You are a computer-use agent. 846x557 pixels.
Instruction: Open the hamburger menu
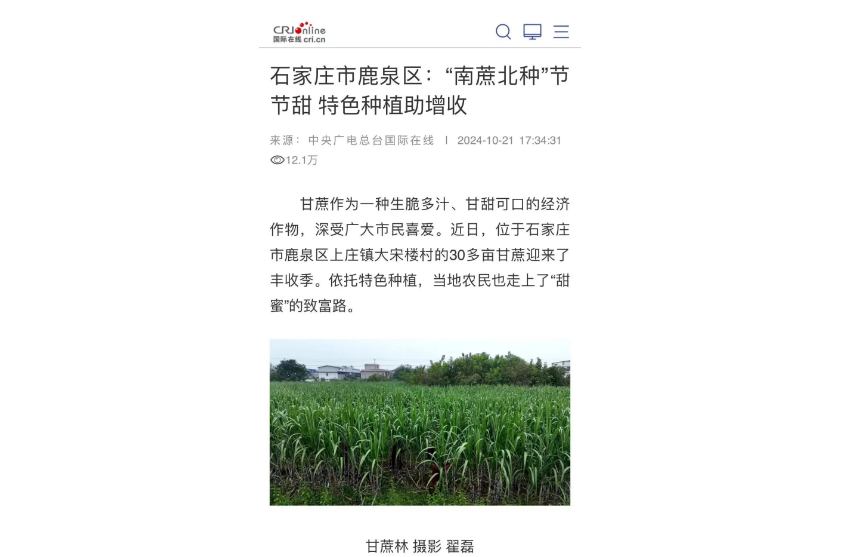561,32
